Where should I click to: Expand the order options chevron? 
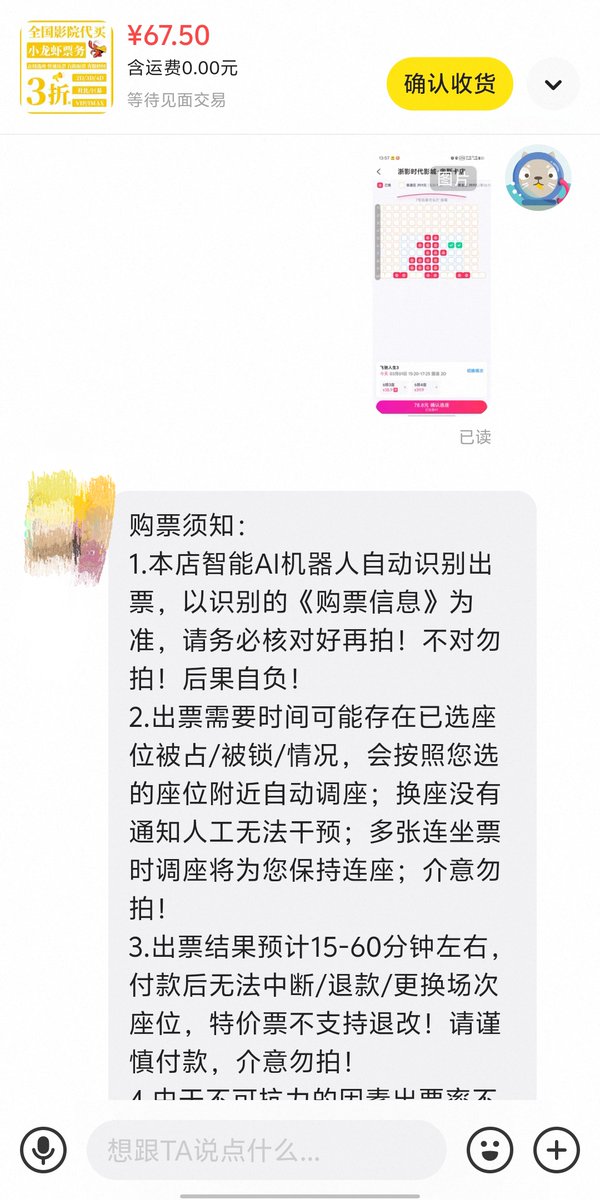coord(553,84)
